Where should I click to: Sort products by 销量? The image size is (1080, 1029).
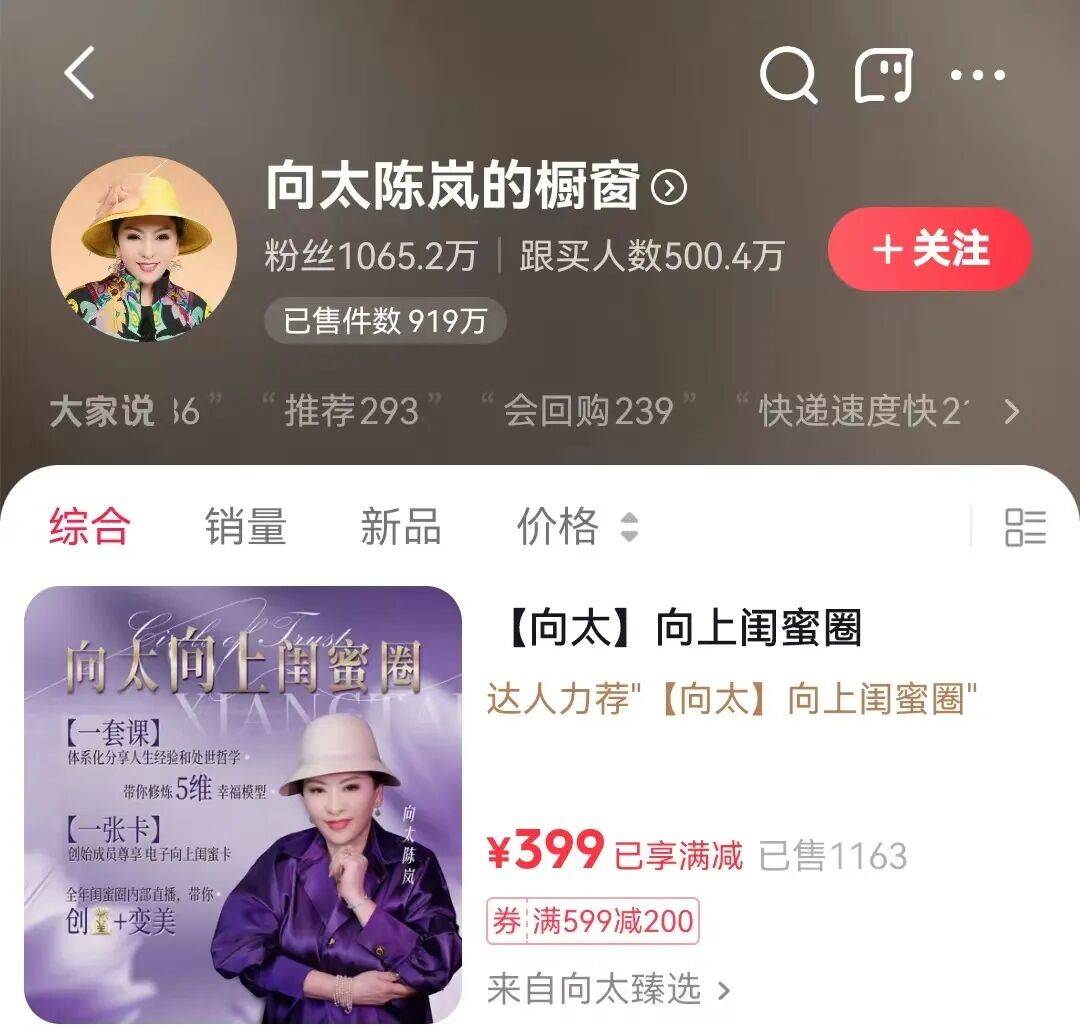pos(246,526)
